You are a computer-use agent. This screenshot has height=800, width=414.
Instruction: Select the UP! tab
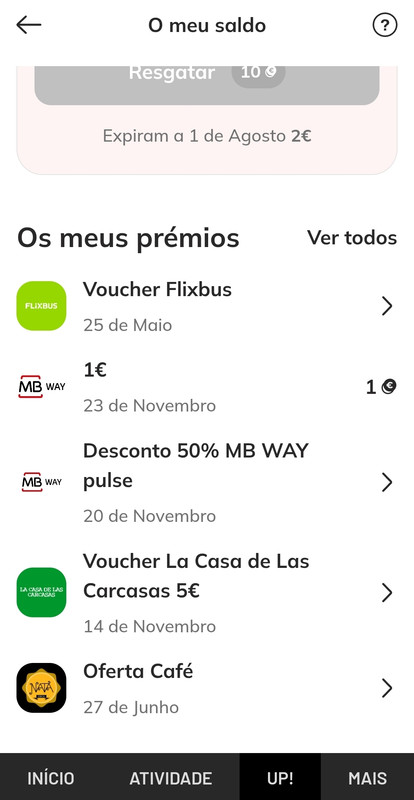point(280,778)
